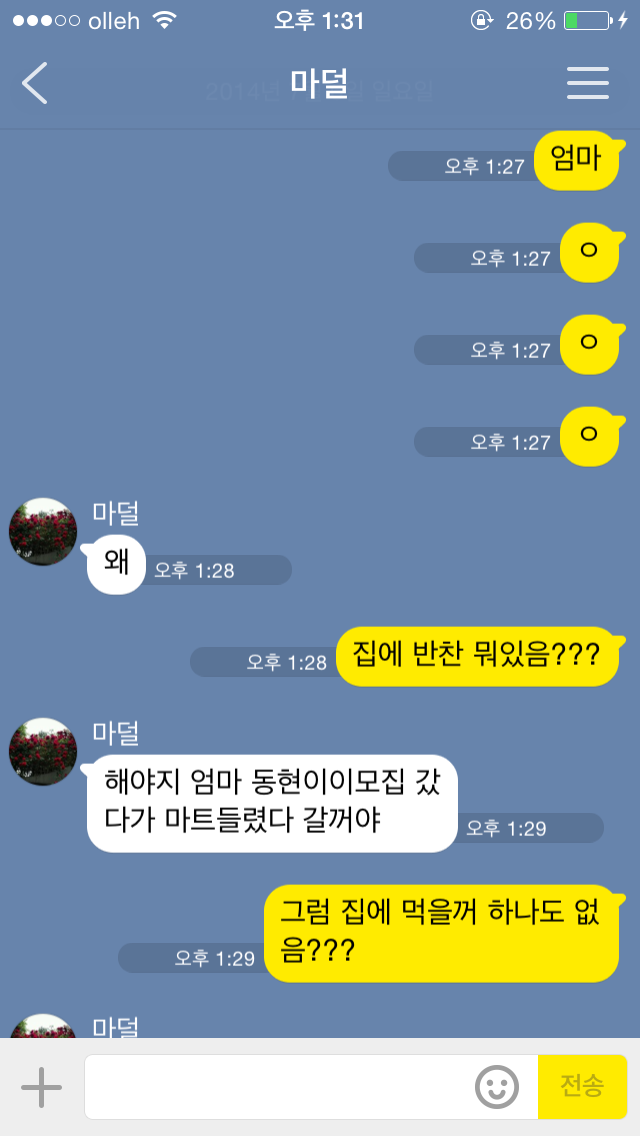Open the chat room hamburger menu

588,83
